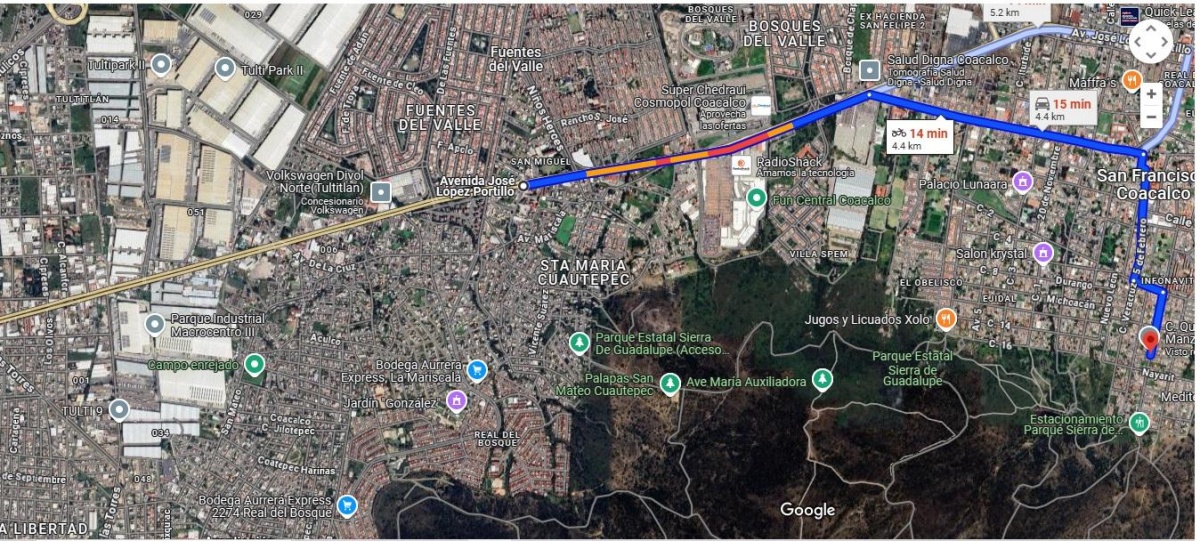
Task: Open Volkswagen Divol Norte marker
Action: (x=381, y=191)
